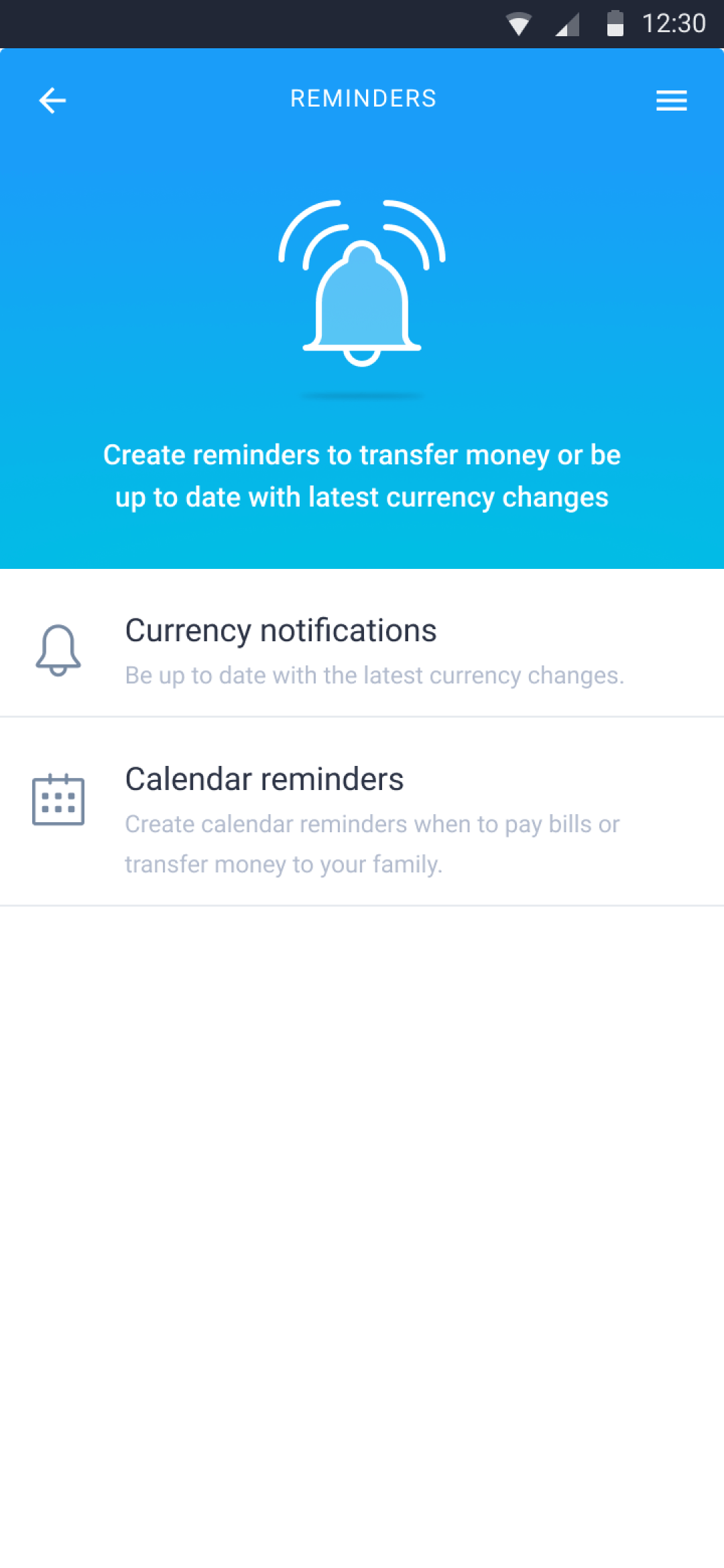Go back using the arrow icon

tap(52, 101)
